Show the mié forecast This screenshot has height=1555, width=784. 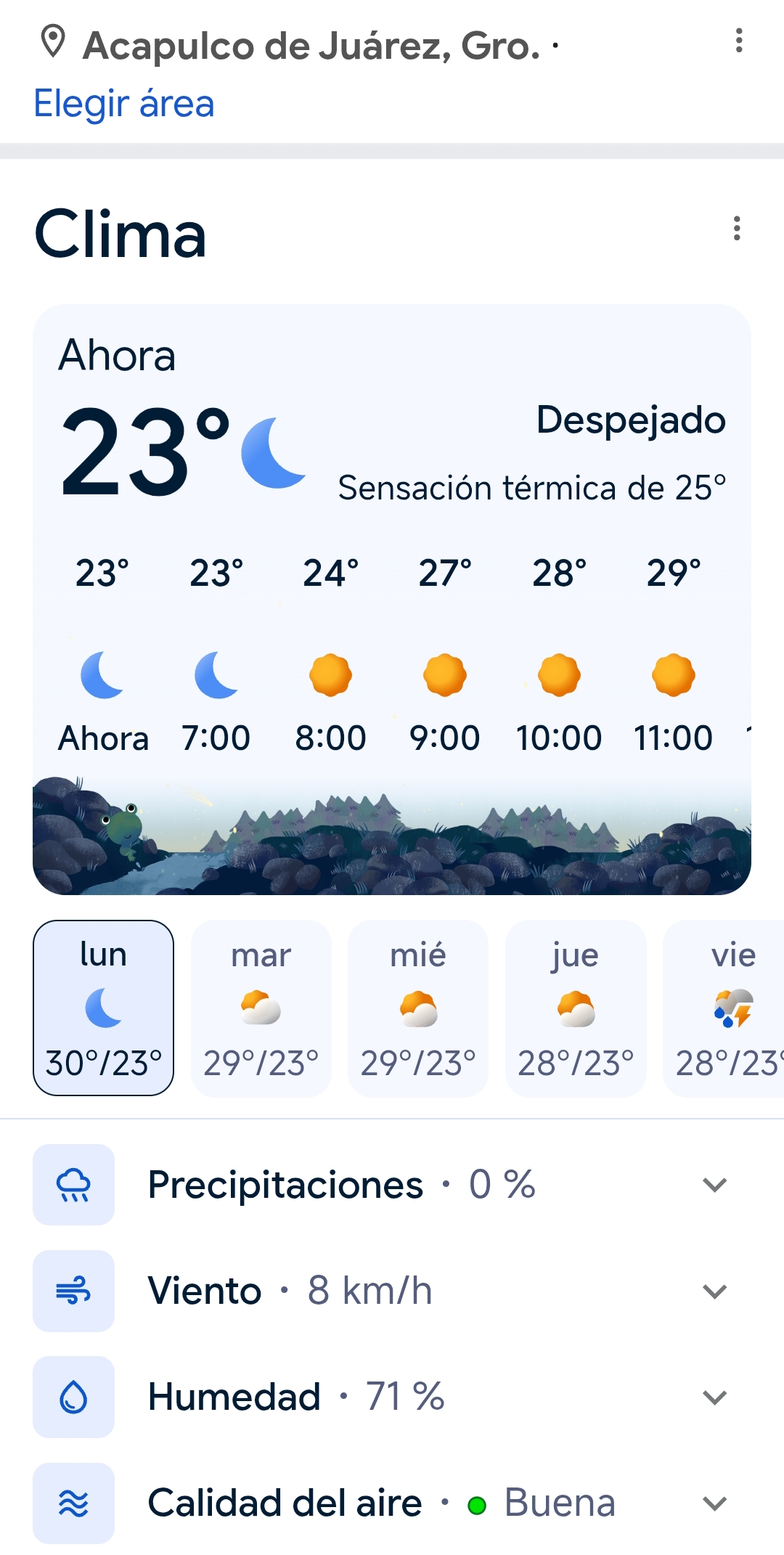point(418,1008)
